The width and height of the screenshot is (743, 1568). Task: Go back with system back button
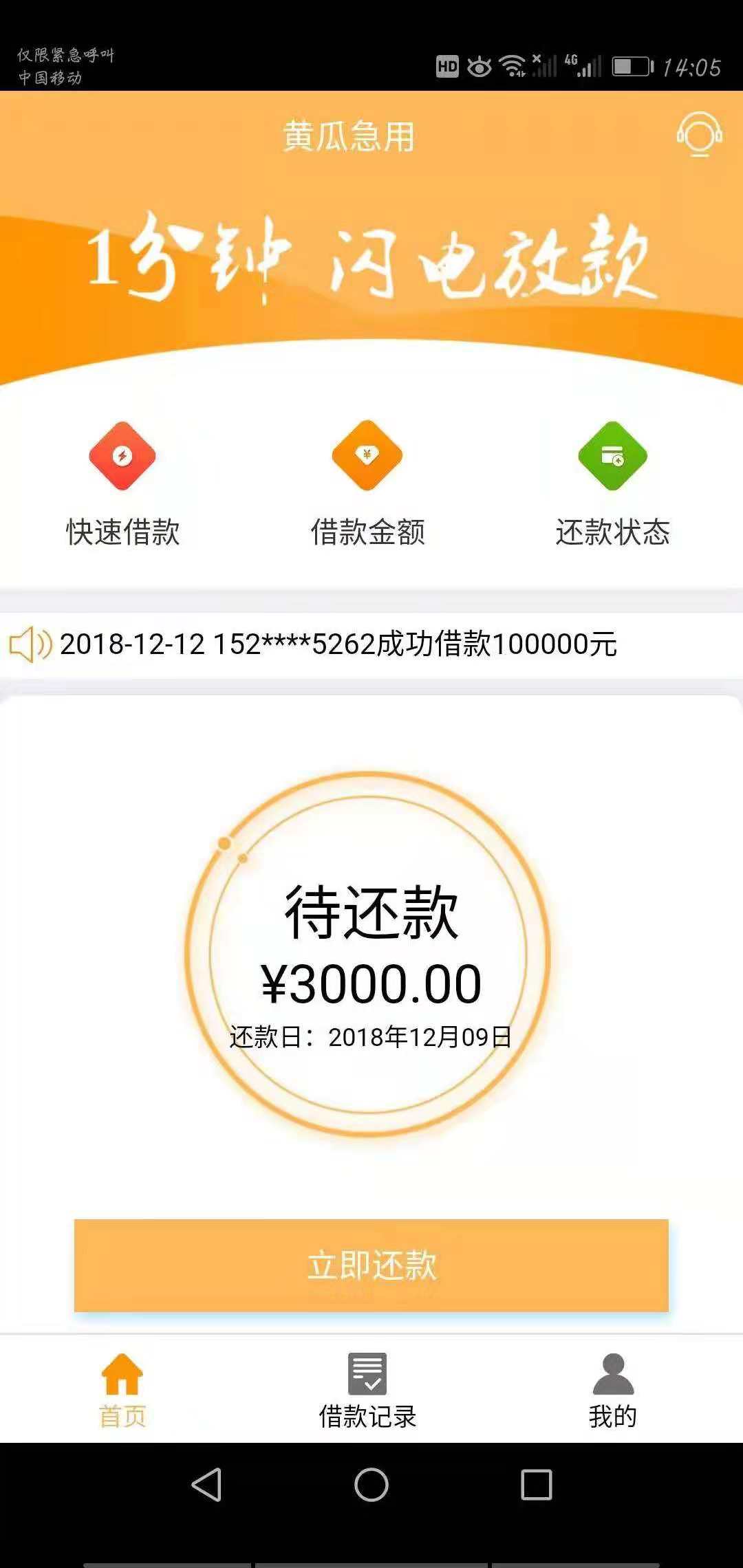click(206, 1485)
